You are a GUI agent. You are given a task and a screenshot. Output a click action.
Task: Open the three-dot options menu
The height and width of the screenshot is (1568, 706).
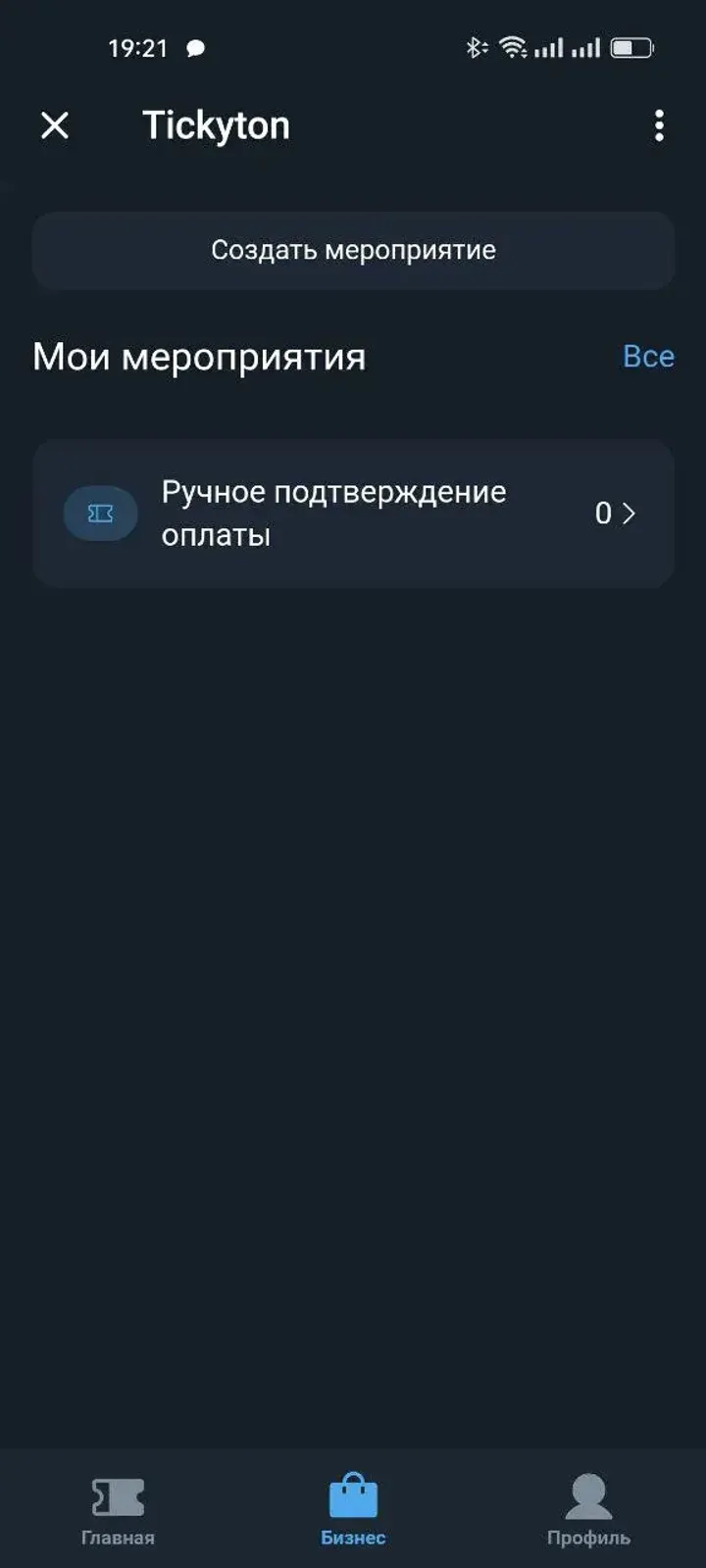coord(658,125)
